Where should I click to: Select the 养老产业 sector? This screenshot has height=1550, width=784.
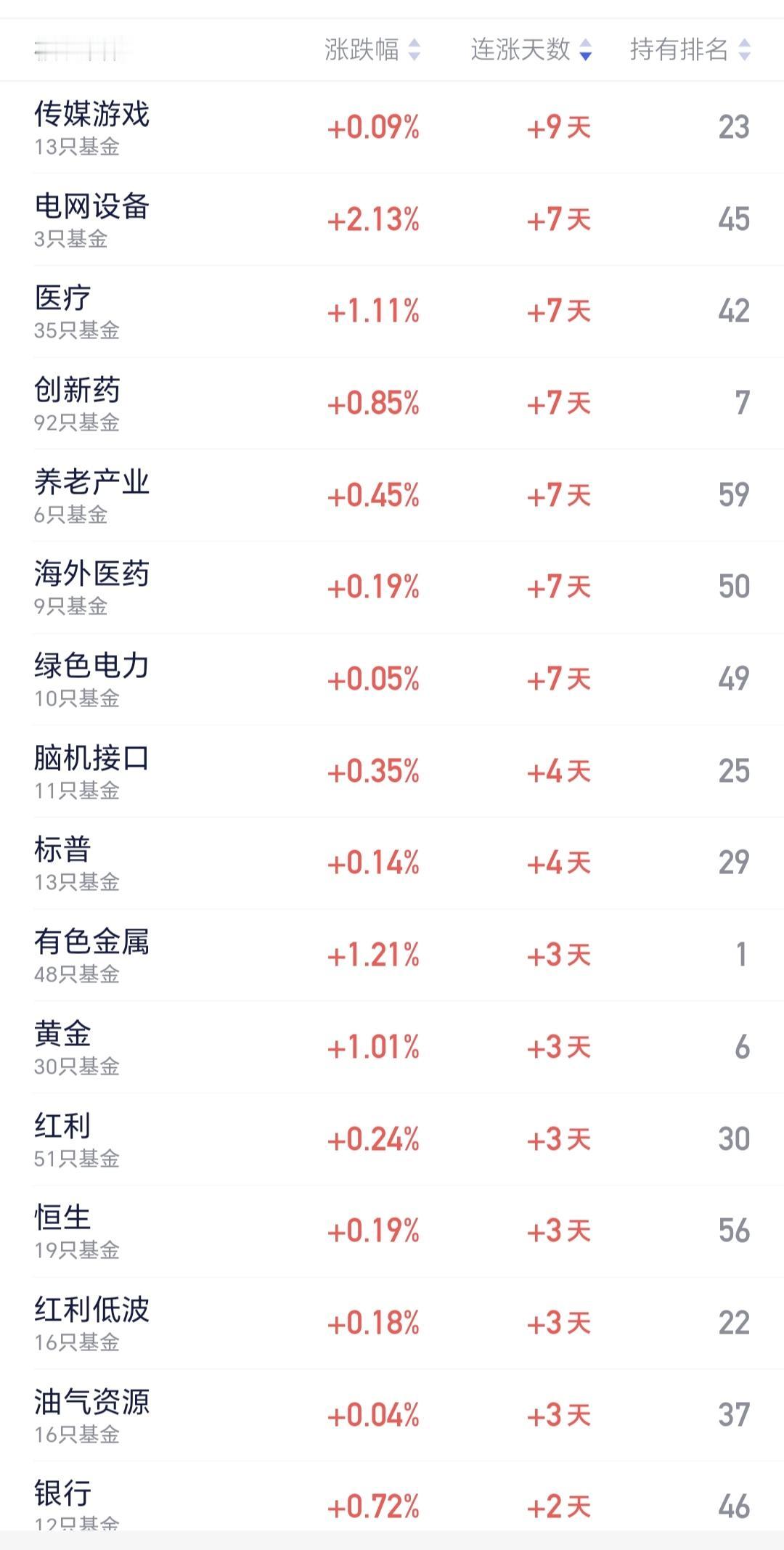point(392,495)
